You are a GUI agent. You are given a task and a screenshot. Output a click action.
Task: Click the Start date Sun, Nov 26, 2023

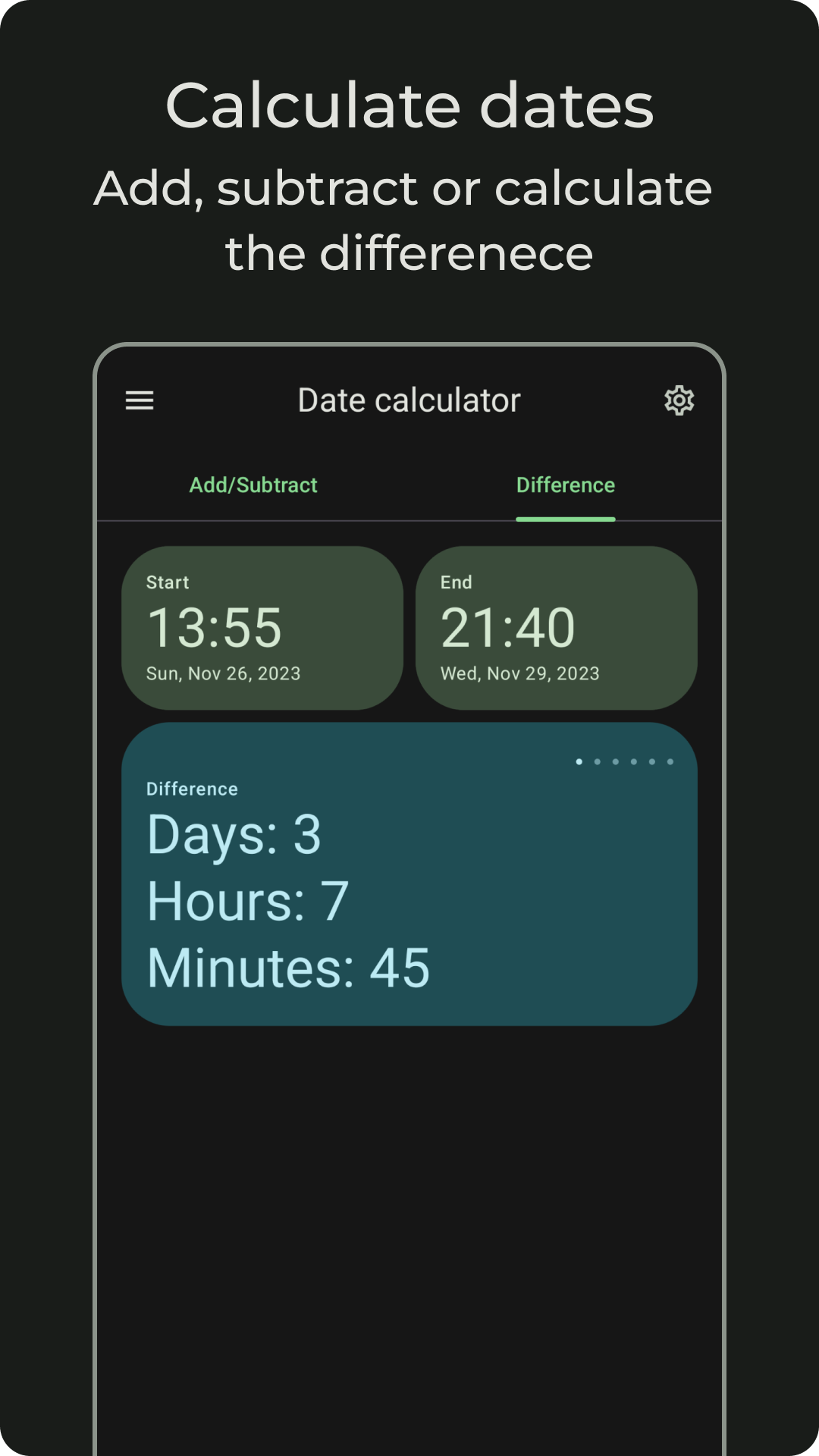click(x=222, y=673)
